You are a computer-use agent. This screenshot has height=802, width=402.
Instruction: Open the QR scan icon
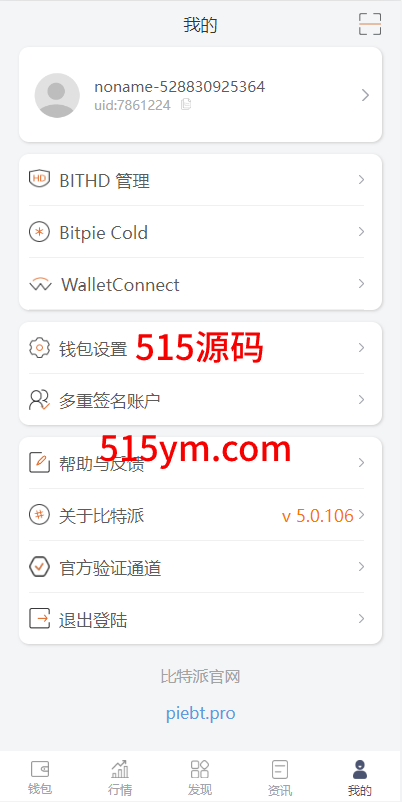(370, 24)
